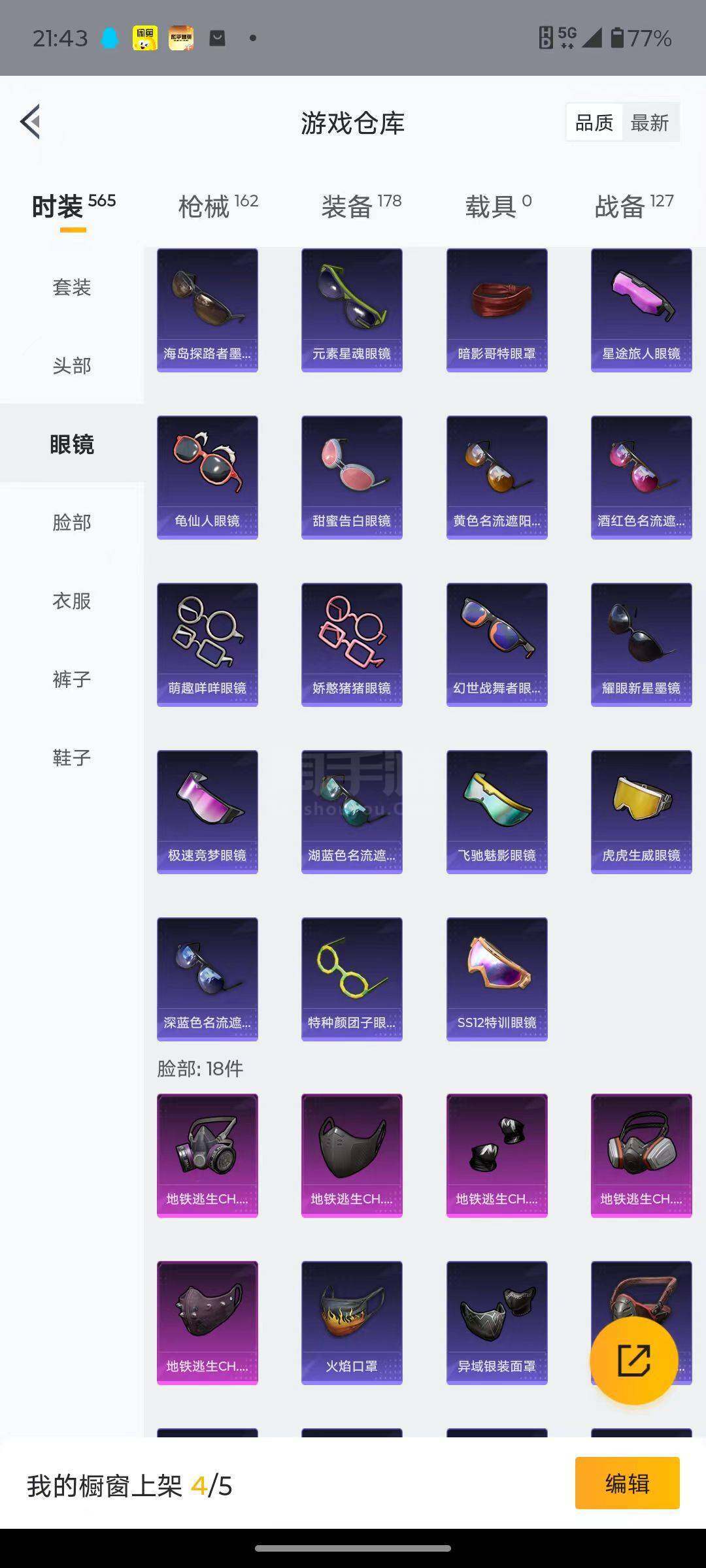Viewport: 706px width, 1568px height.
Task: Switch to the 枪械 tab
Action: 218,206
